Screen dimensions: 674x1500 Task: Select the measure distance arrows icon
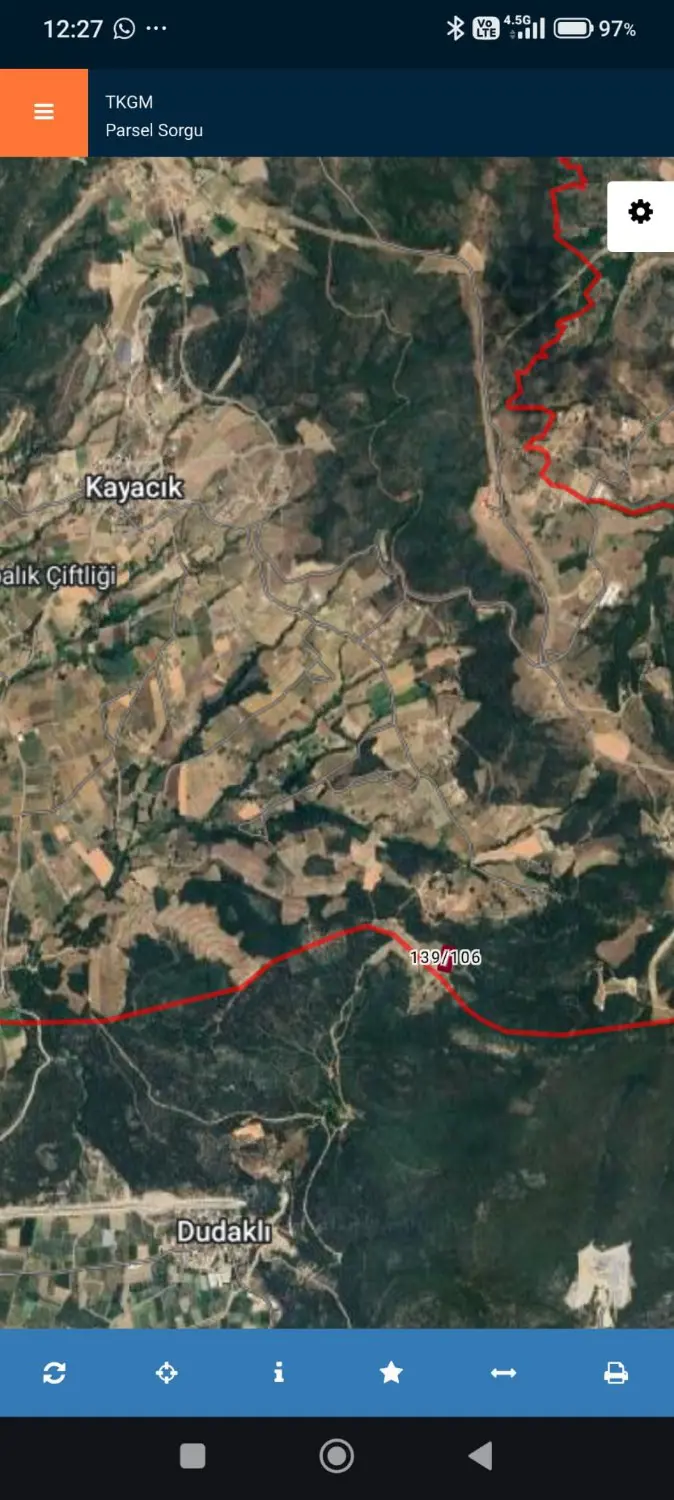(x=504, y=1373)
